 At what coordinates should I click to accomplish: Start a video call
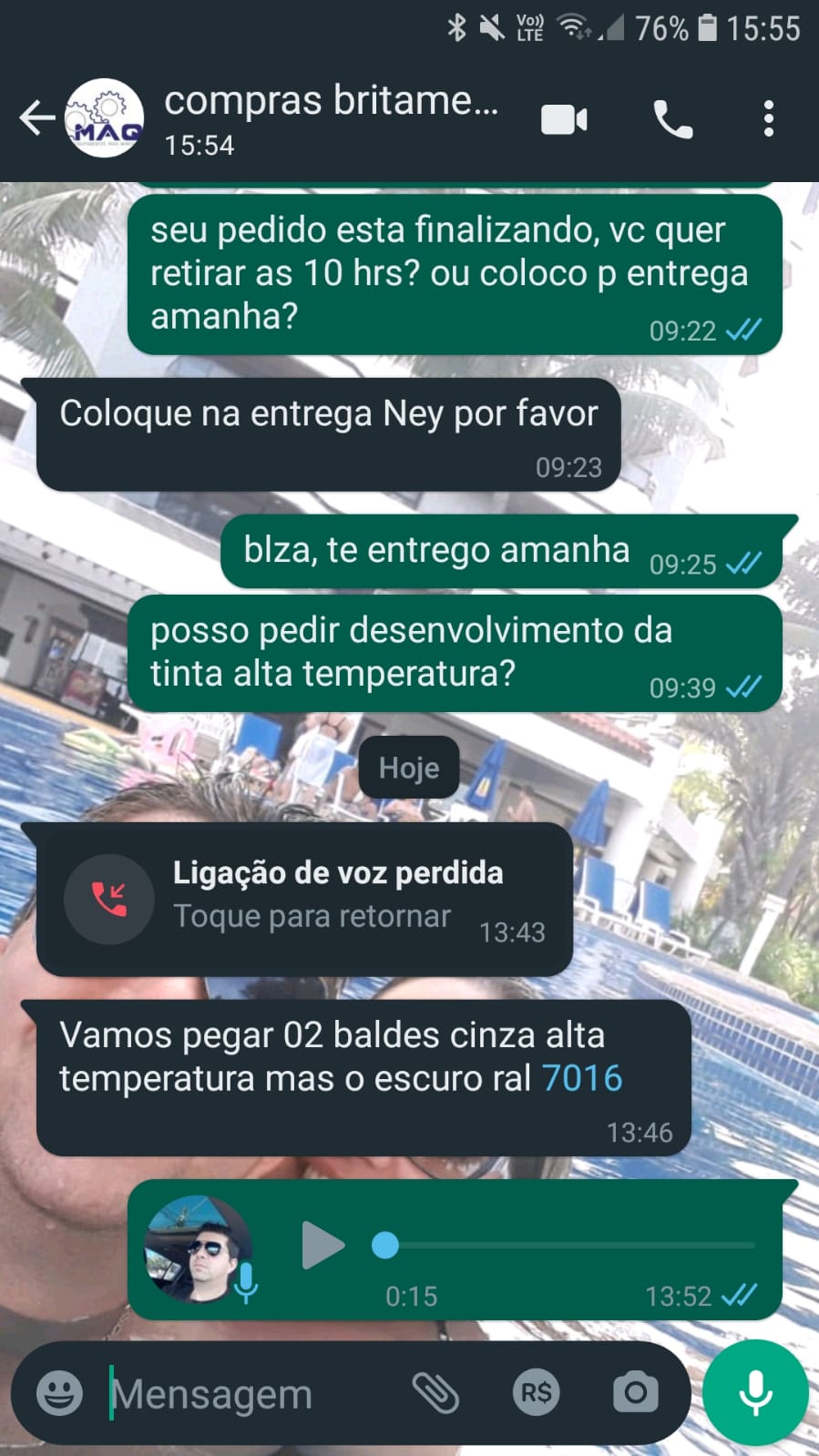click(564, 119)
